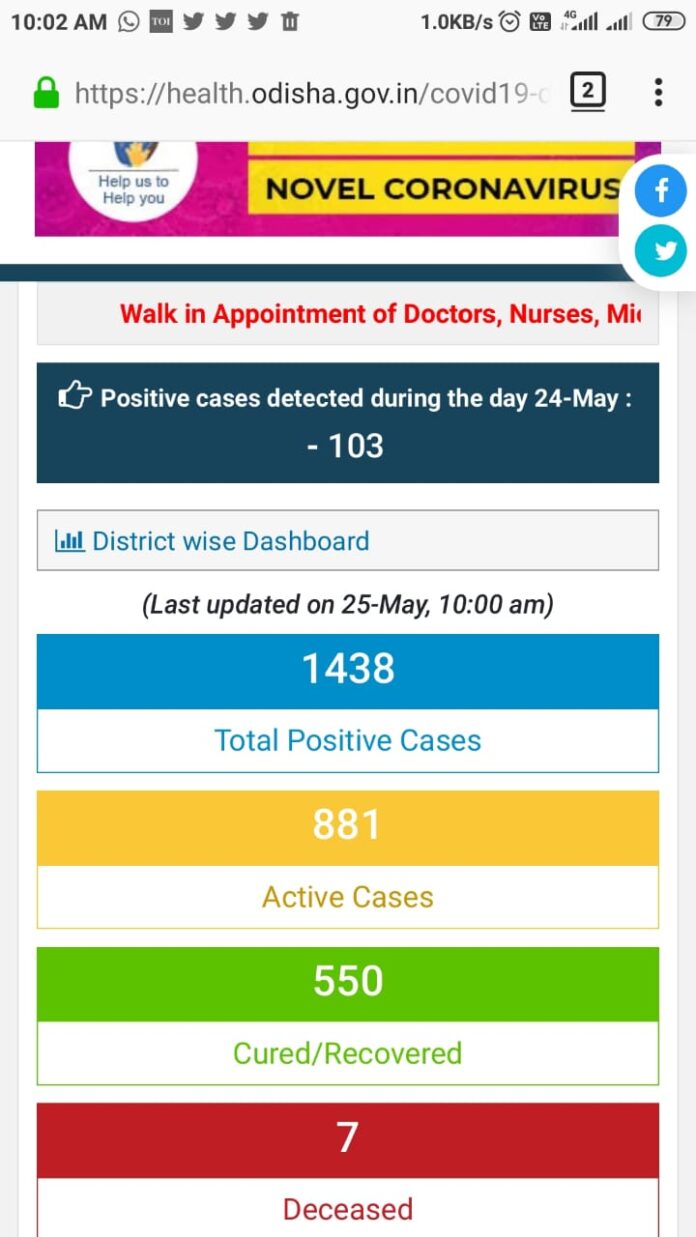Image resolution: width=696 pixels, height=1237 pixels.
Task: Open the browser overflow menu
Action: pyautogui.click(x=658, y=93)
